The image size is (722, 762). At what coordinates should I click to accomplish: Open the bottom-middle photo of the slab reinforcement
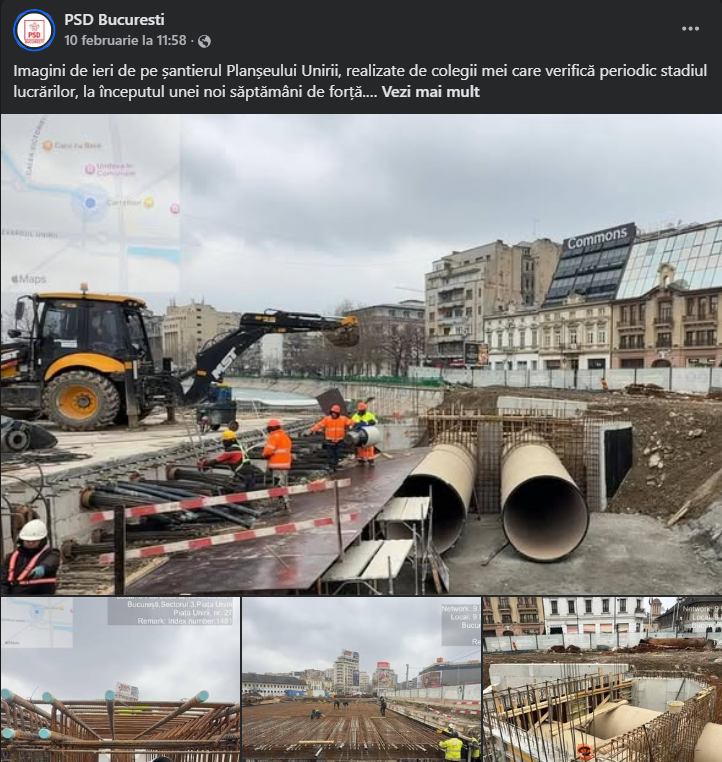click(361, 680)
